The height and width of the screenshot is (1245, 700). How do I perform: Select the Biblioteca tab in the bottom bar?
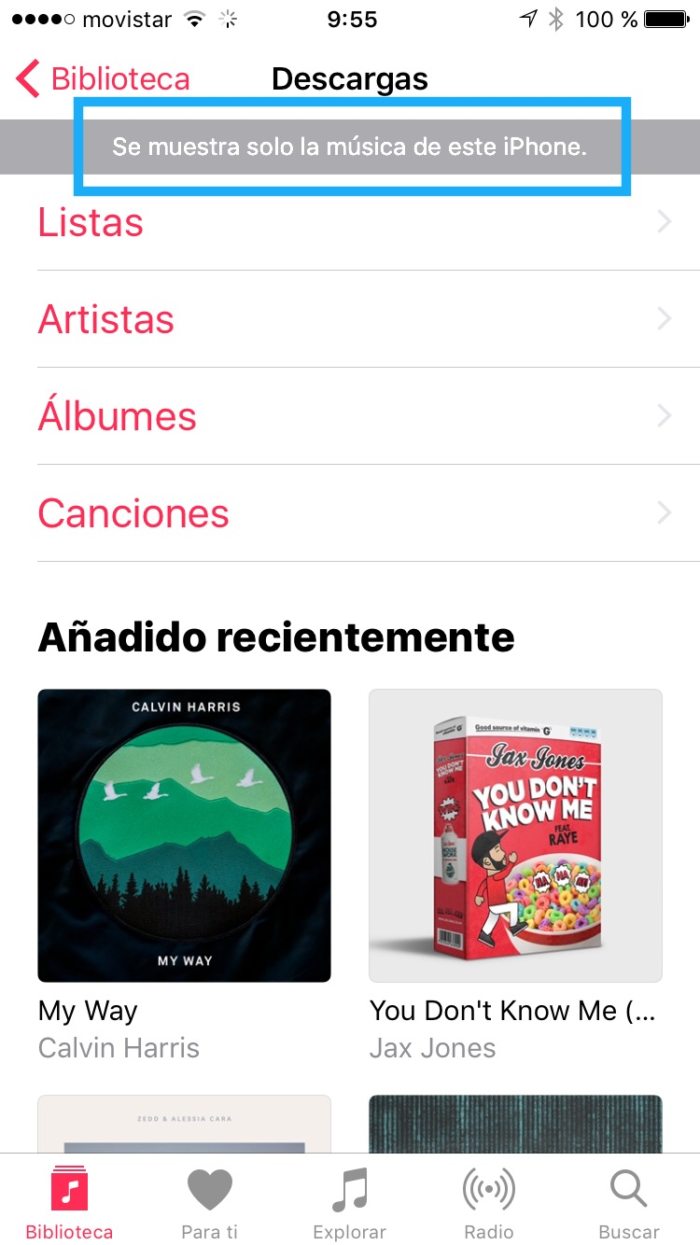[69, 1203]
